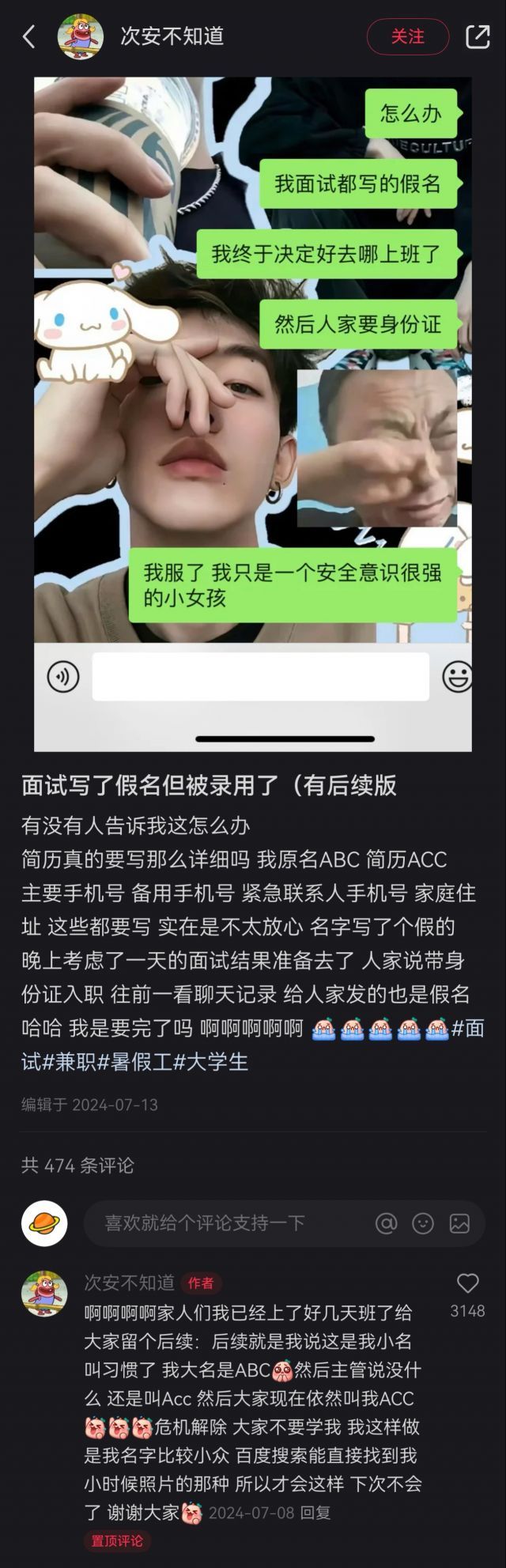This screenshot has width=506, height=1568.
Task: Open the post image full screen
Action: coord(253,411)
